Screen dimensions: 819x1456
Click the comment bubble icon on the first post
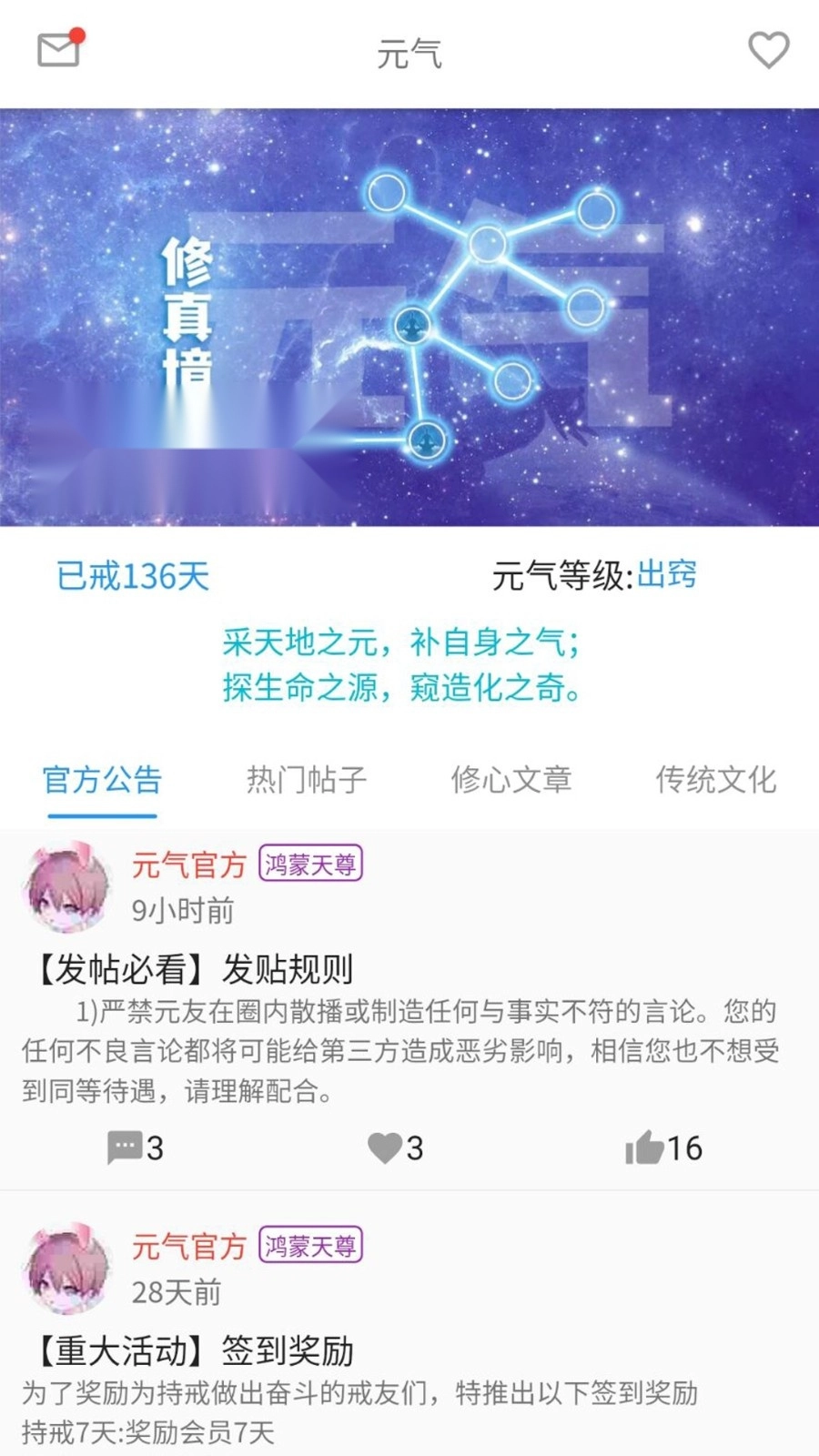pos(123,1147)
